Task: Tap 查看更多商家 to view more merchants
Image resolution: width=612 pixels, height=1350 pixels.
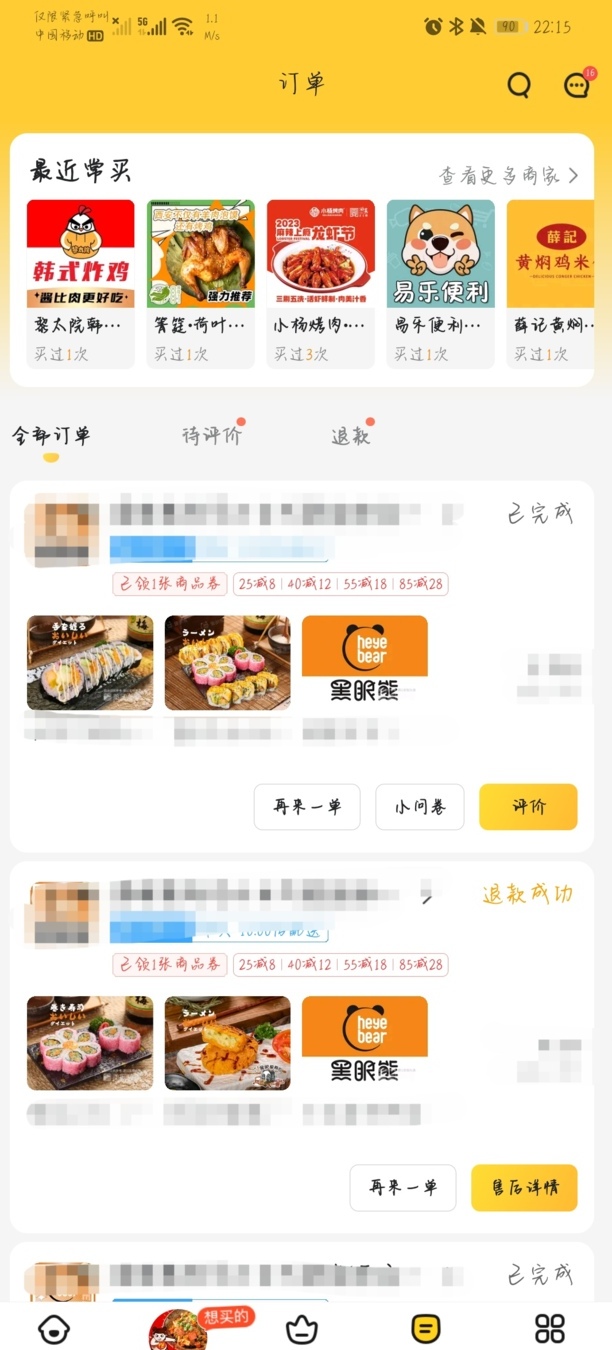Action: tap(508, 176)
